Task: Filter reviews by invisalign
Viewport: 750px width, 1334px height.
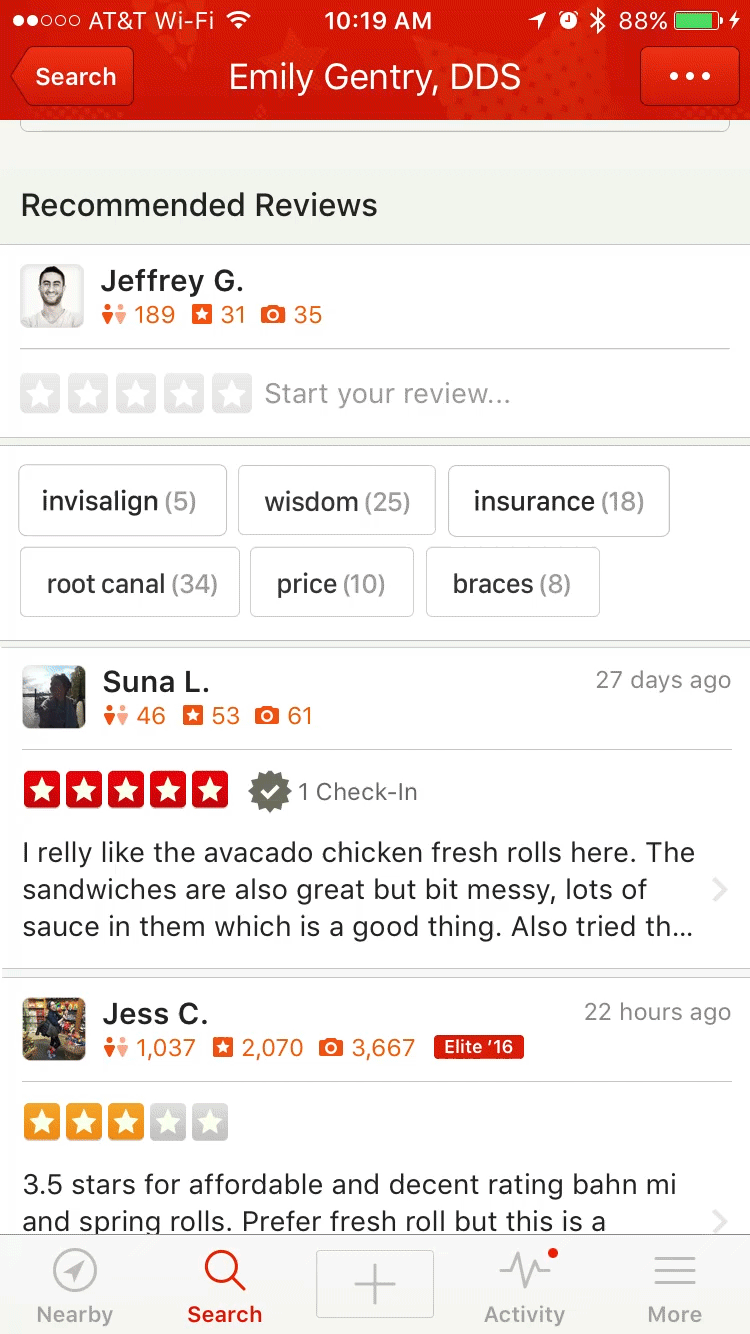Action: 122,501
